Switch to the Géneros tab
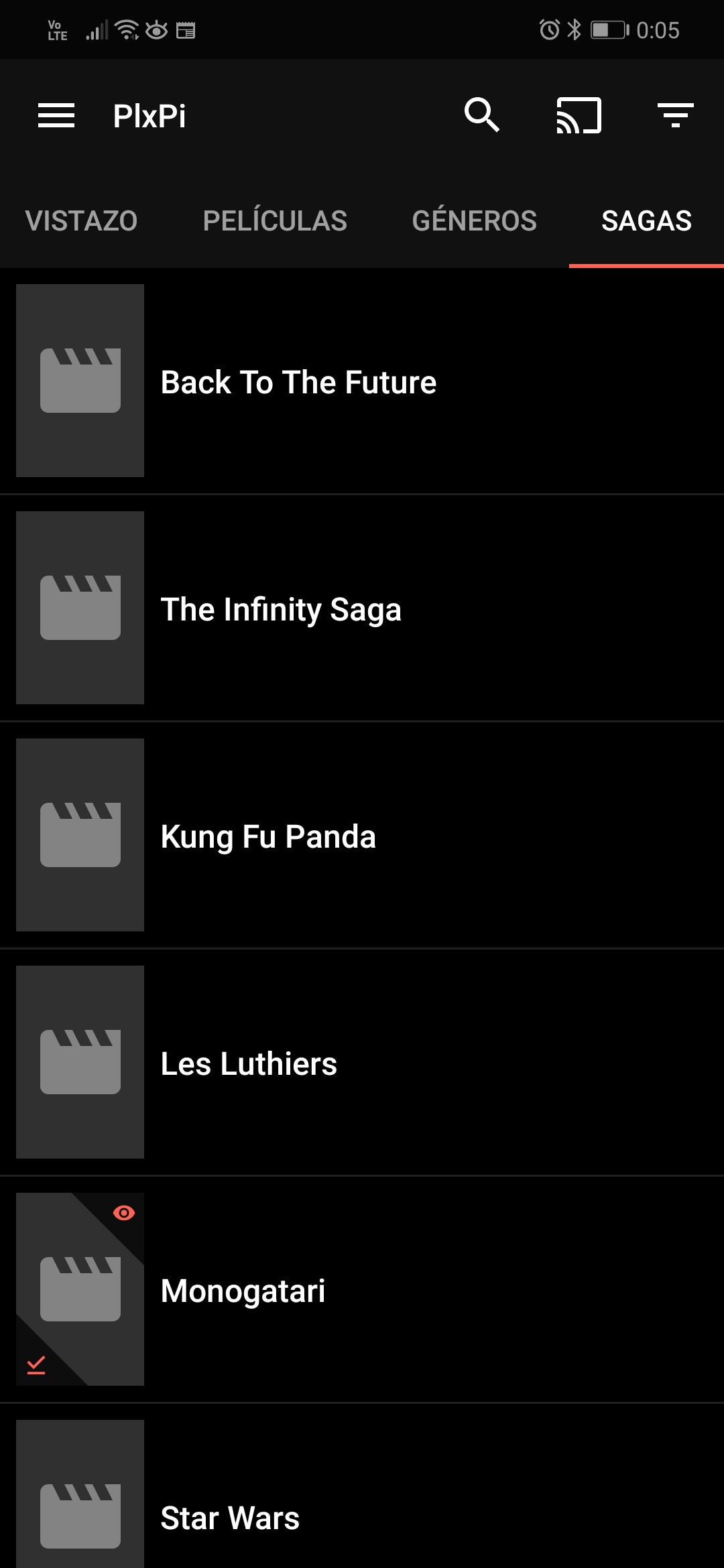This screenshot has height=1568, width=724. [x=474, y=220]
